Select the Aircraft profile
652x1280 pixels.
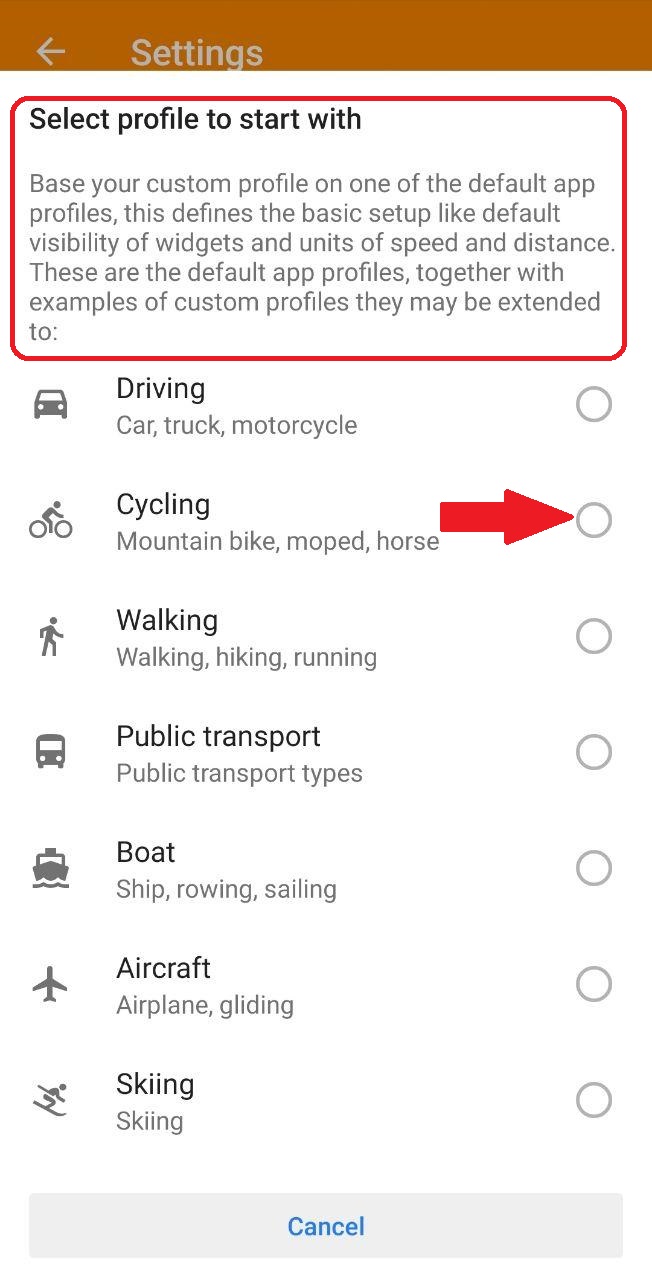coord(593,985)
